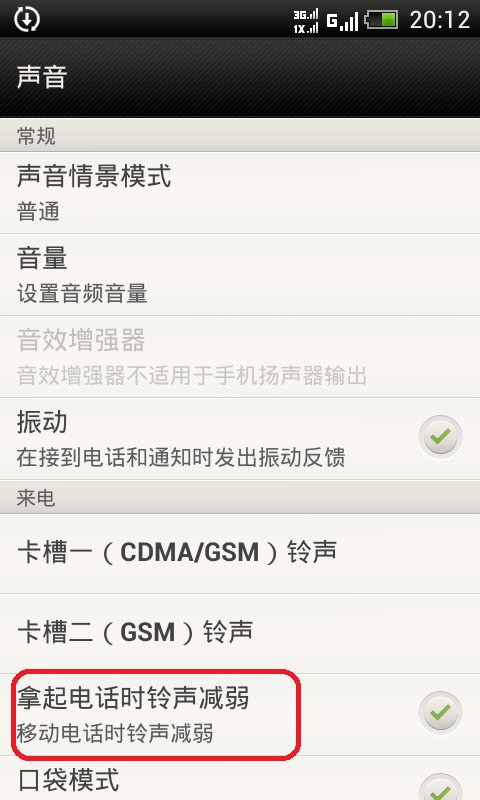Disable 口袋模式 checkbox
The width and height of the screenshot is (480, 800).
click(x=440, y=788)
